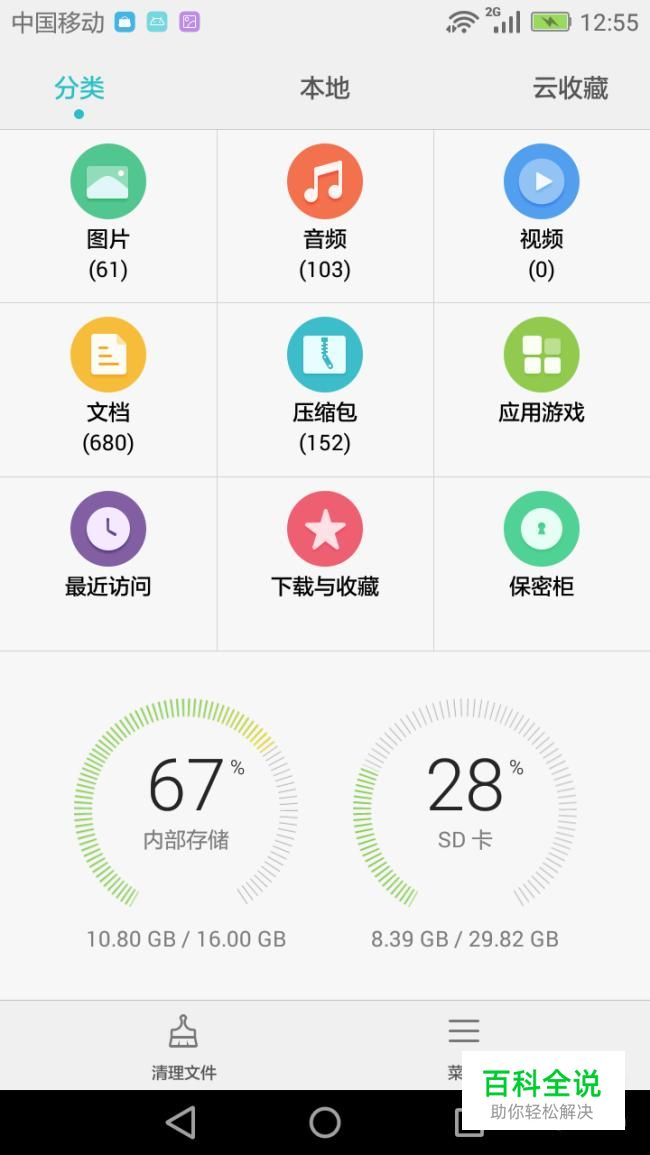This screenshot has width=650, height=1155.
Task: Tap 清理文件 to clean up files
Action: tap(184, 1046)
